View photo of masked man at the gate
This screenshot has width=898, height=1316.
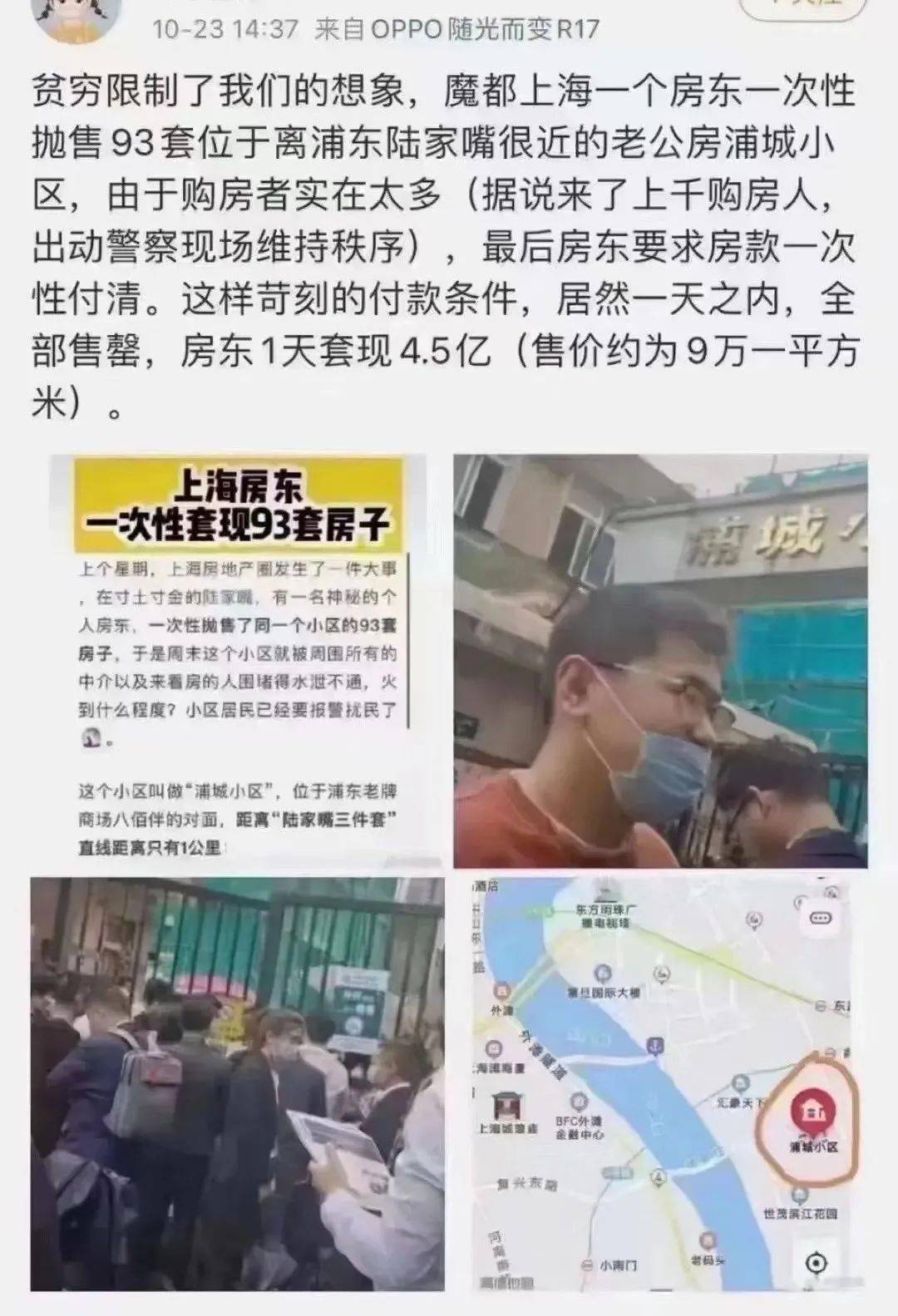point(660,661)
